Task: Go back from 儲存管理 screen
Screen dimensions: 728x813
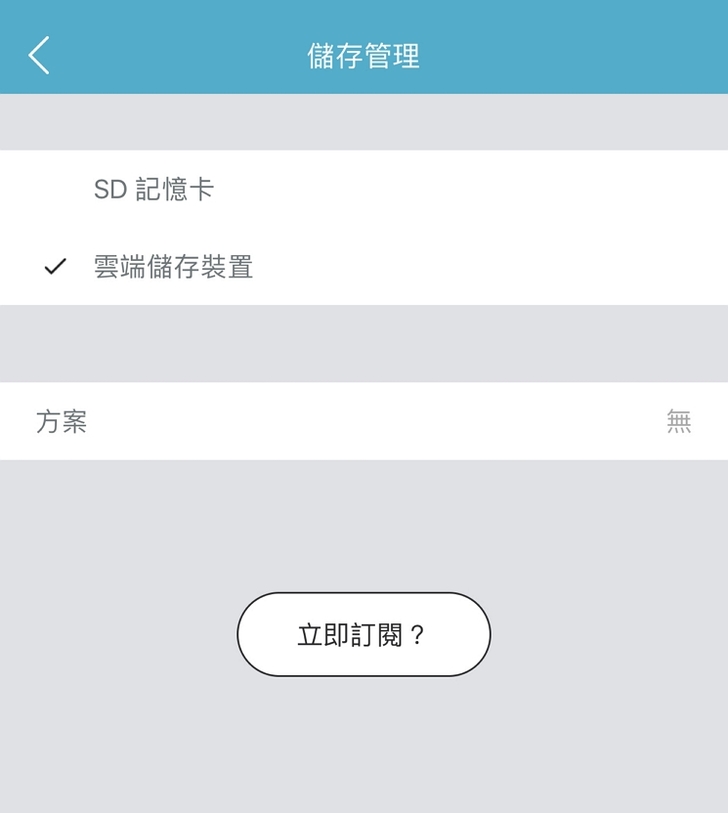Action: click(x=39, y=56)
